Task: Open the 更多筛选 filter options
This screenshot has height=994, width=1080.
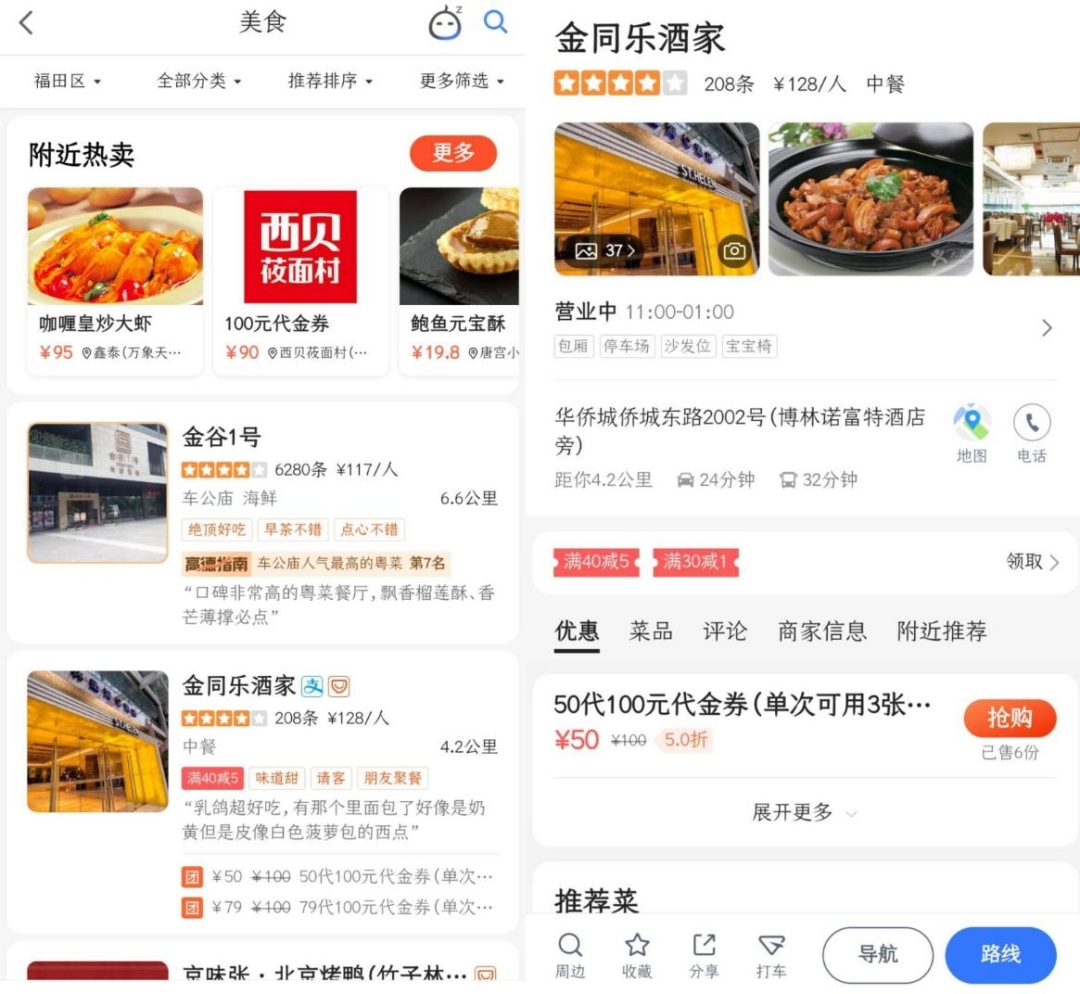Action: coord(462,81)
